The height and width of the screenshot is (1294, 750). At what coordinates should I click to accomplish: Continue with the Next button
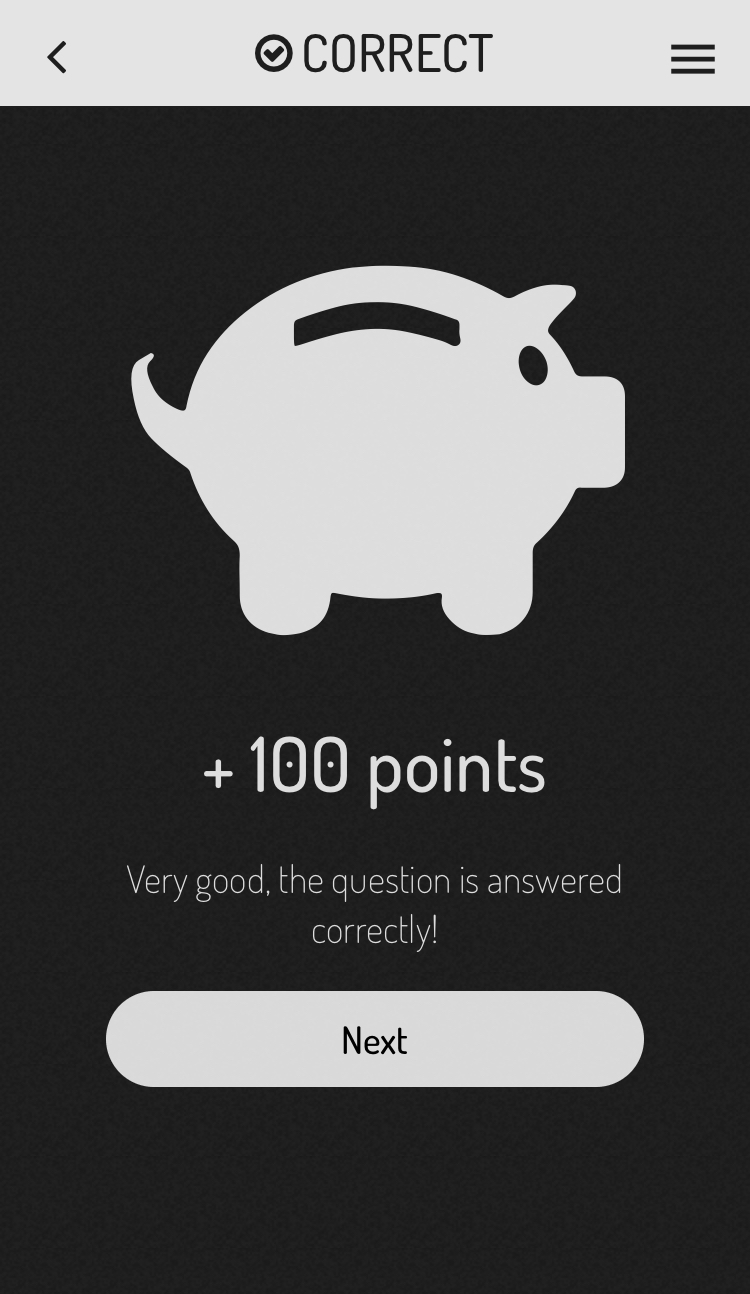[x=375, y=1039]
